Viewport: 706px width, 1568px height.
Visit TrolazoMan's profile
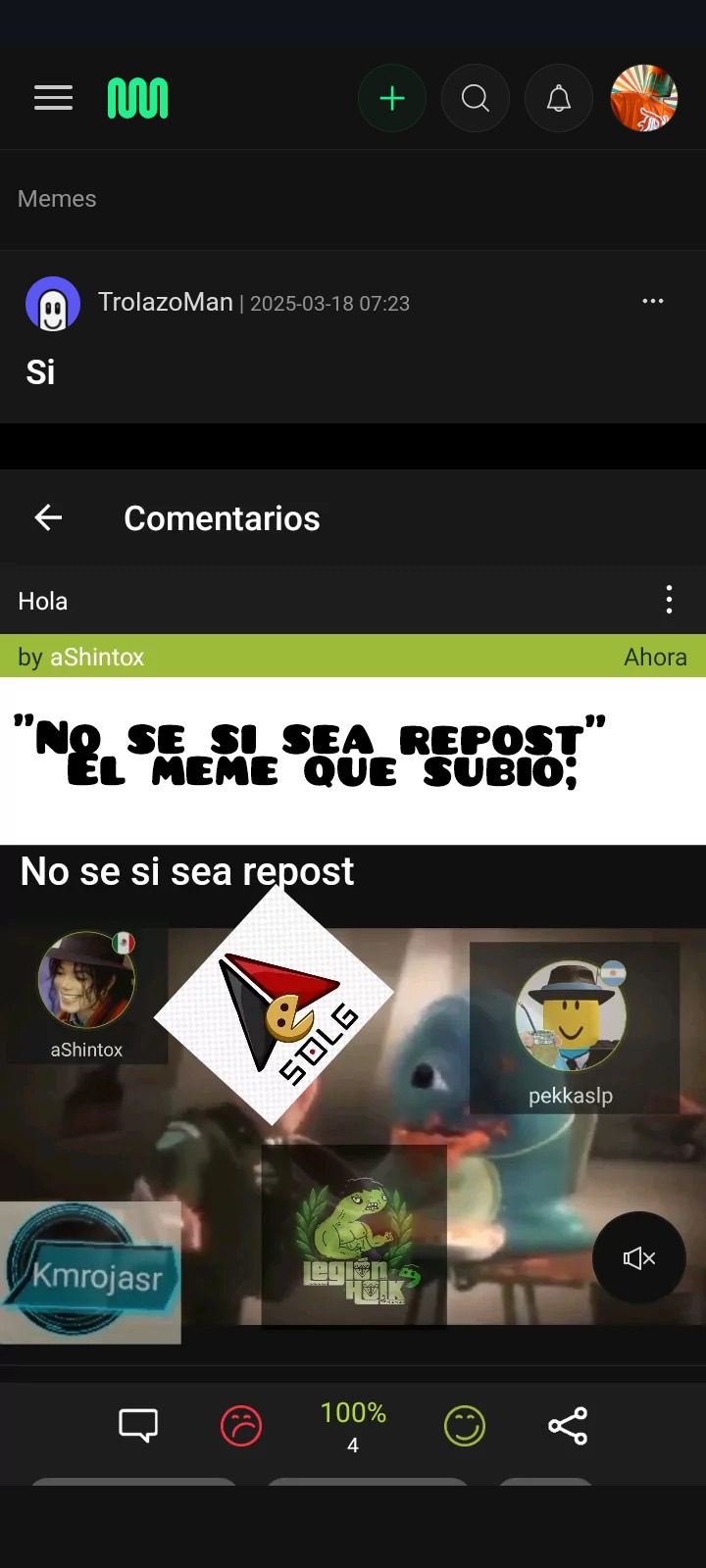[166, 303]
